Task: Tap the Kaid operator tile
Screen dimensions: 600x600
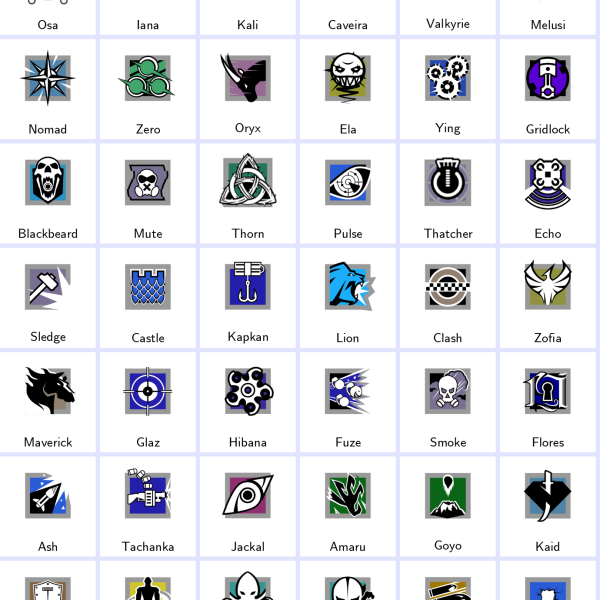Action: tap(548, 505)
